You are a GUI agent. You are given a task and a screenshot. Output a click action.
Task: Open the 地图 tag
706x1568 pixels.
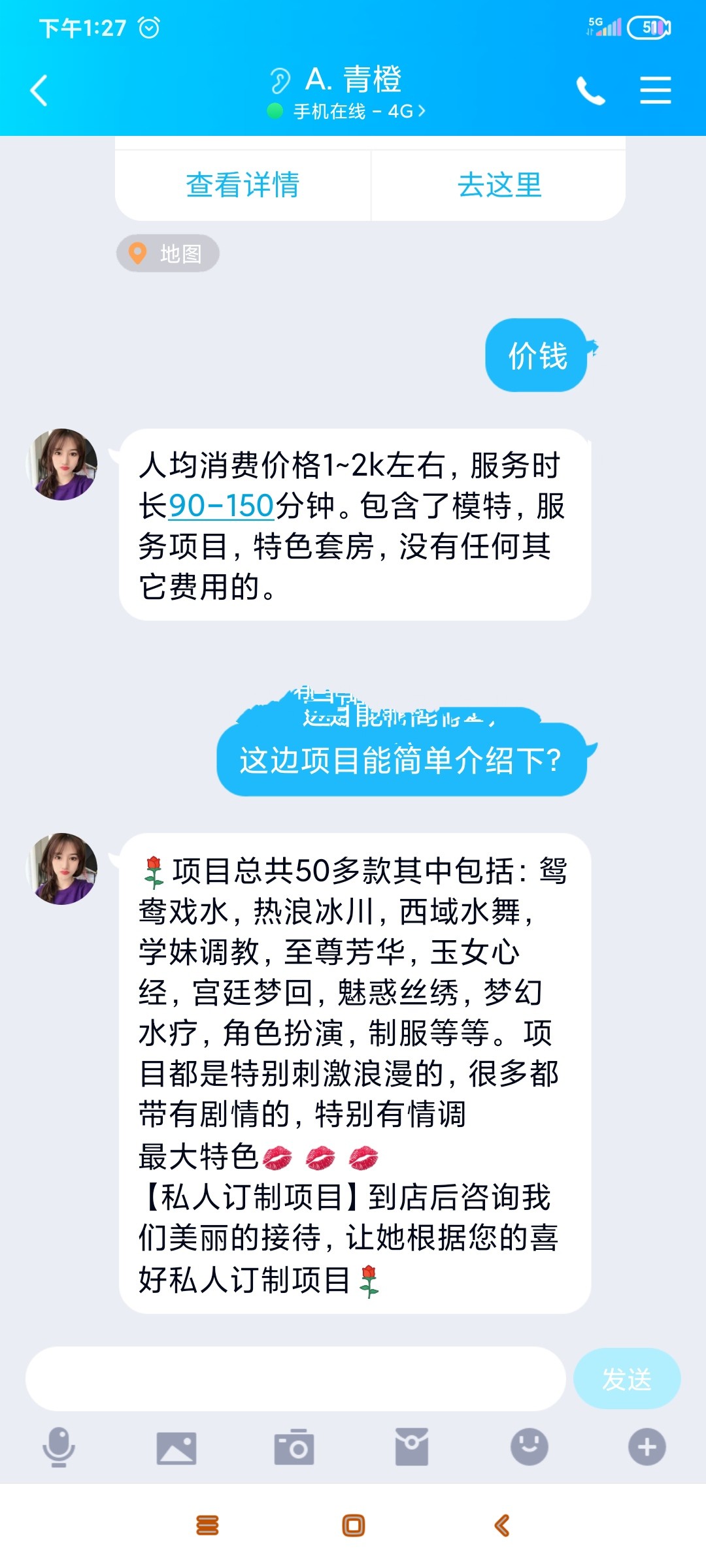[168, 253]
